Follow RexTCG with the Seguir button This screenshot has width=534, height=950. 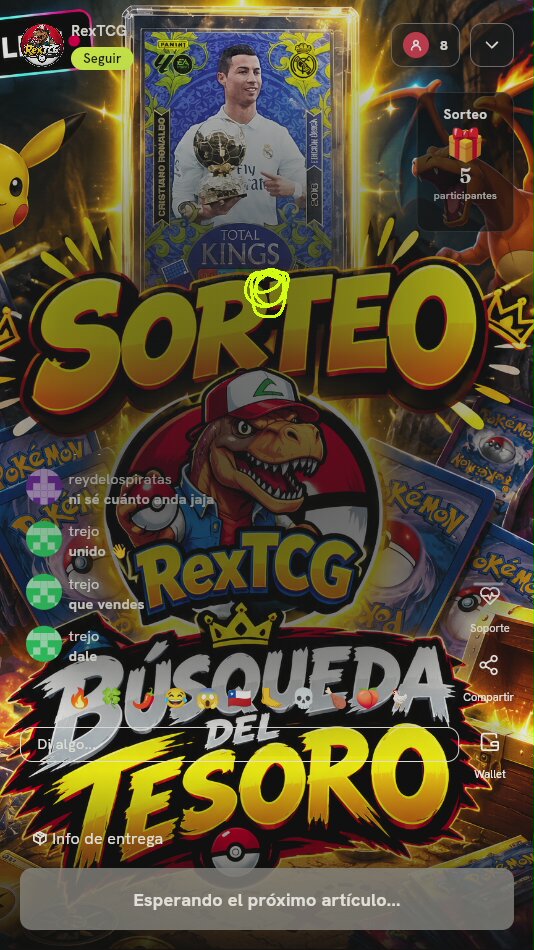coord(102,59)
